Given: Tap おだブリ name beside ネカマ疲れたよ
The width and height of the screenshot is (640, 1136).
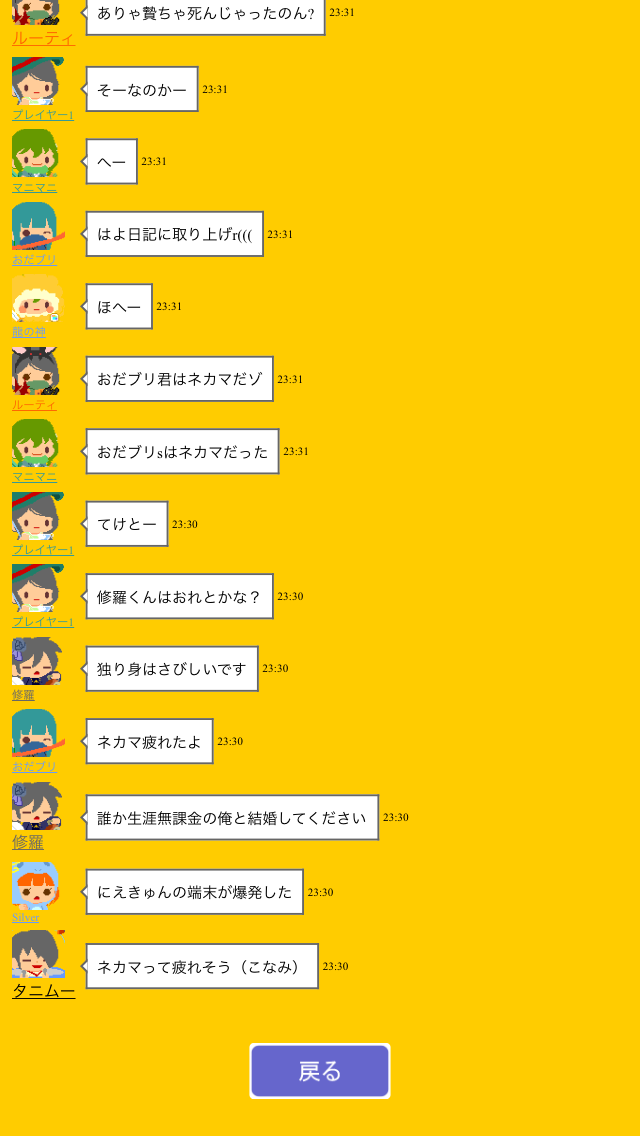Looking at the screenshot, I should tap(34, 767).
